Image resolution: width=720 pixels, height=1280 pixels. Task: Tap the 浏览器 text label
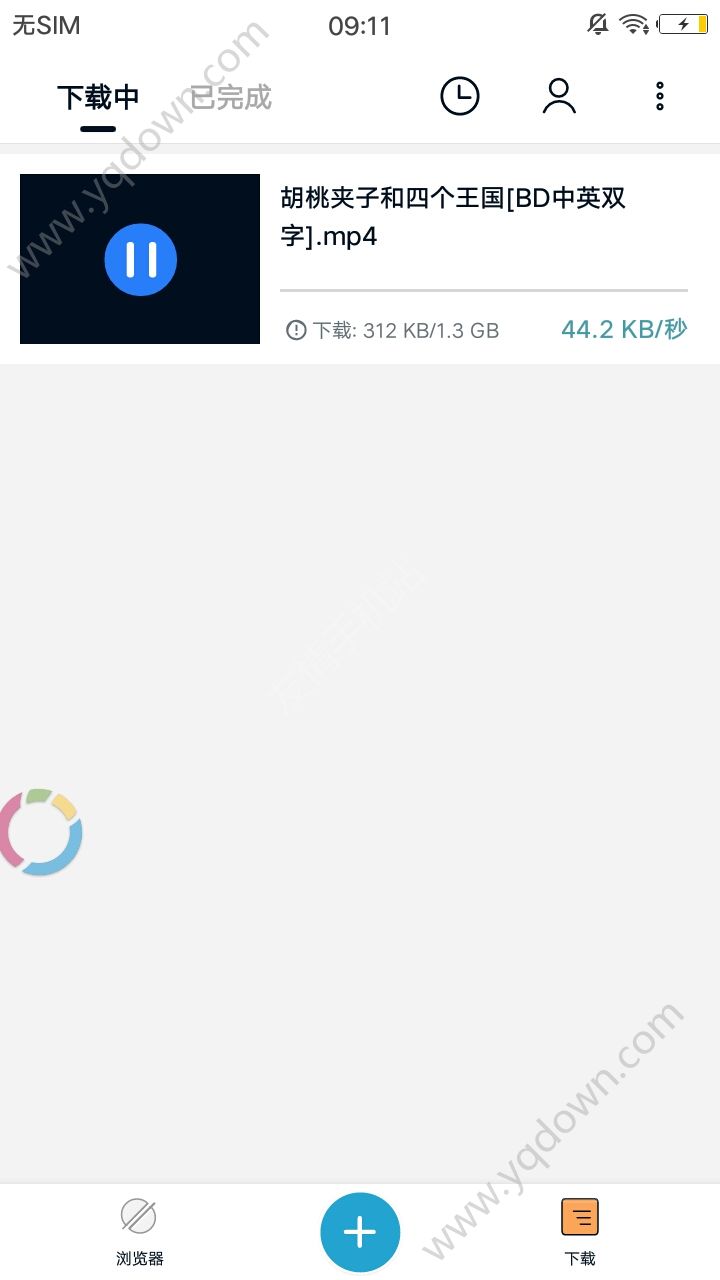[138, 1258]
